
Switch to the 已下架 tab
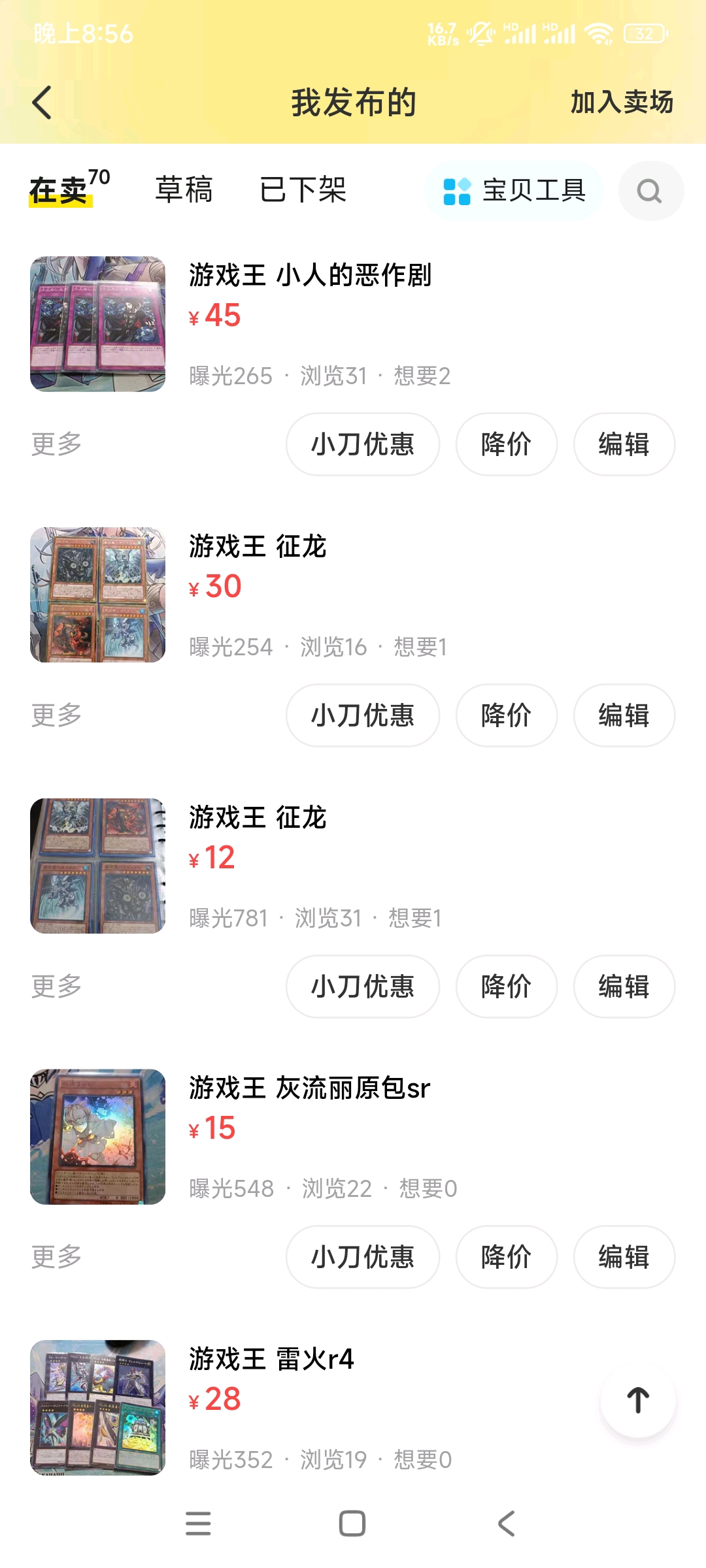(303, 190)
